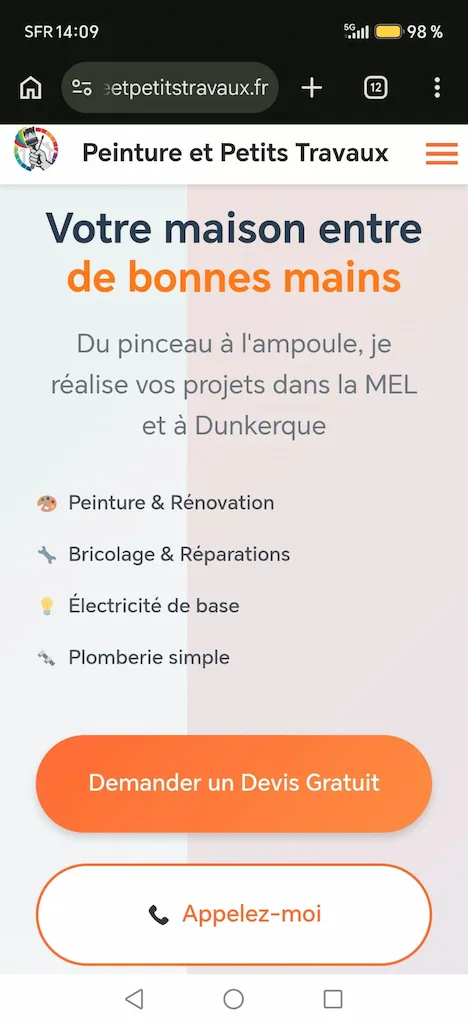Open the browser home page
468x1024 pixels.
(x=31, y=88)
